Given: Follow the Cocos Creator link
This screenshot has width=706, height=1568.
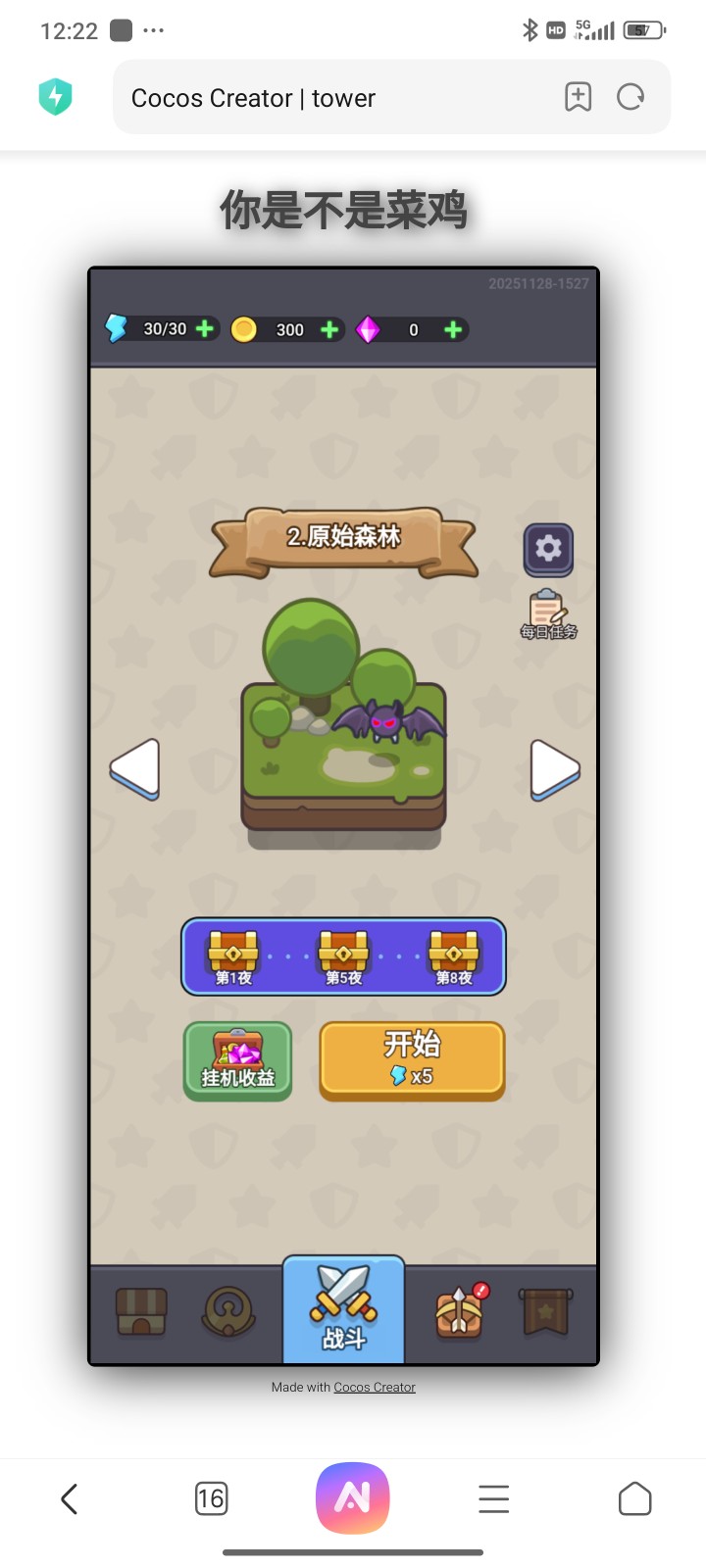Looking at the screenshot, I should (x=375, y=1387).
